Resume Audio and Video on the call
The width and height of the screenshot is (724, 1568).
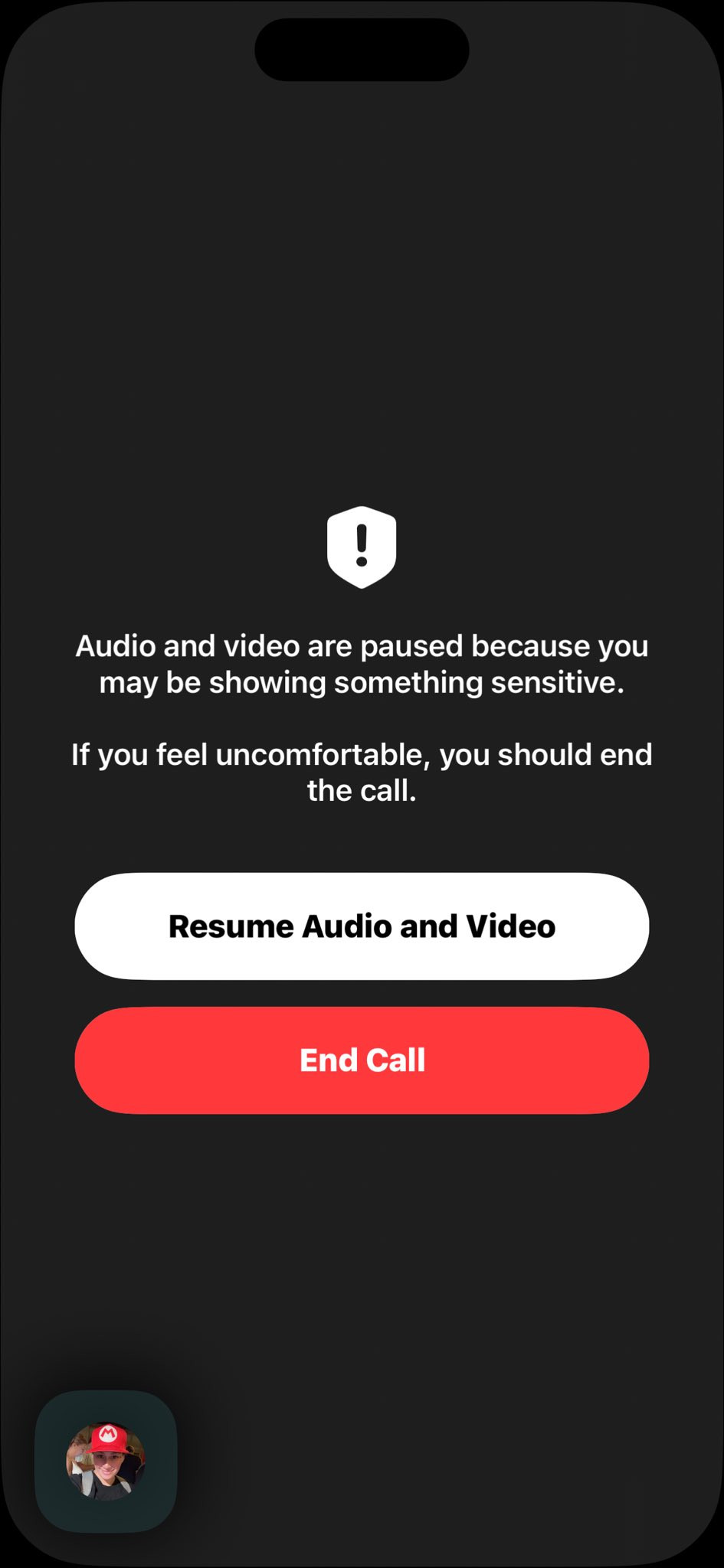(362, 926)
